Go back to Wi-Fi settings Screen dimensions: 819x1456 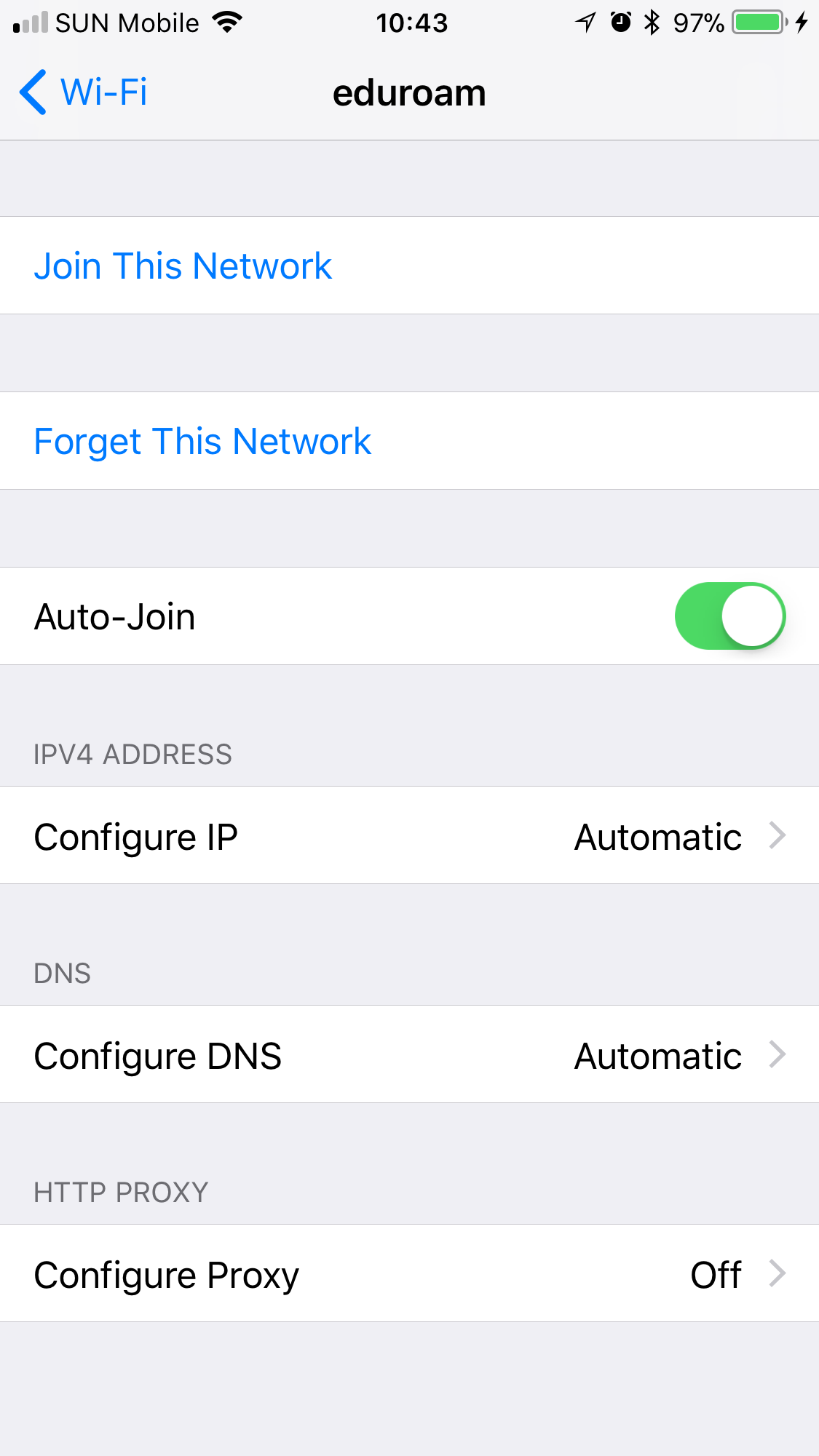coord(84,92)
